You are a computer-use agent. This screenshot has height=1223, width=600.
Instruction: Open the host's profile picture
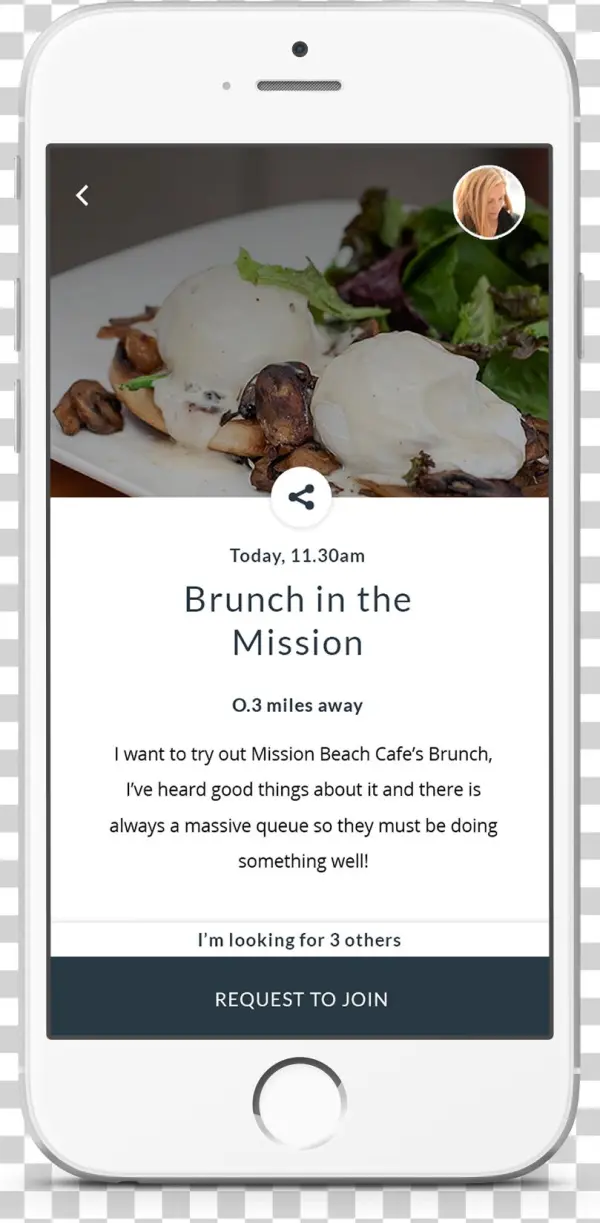point(489,202)
